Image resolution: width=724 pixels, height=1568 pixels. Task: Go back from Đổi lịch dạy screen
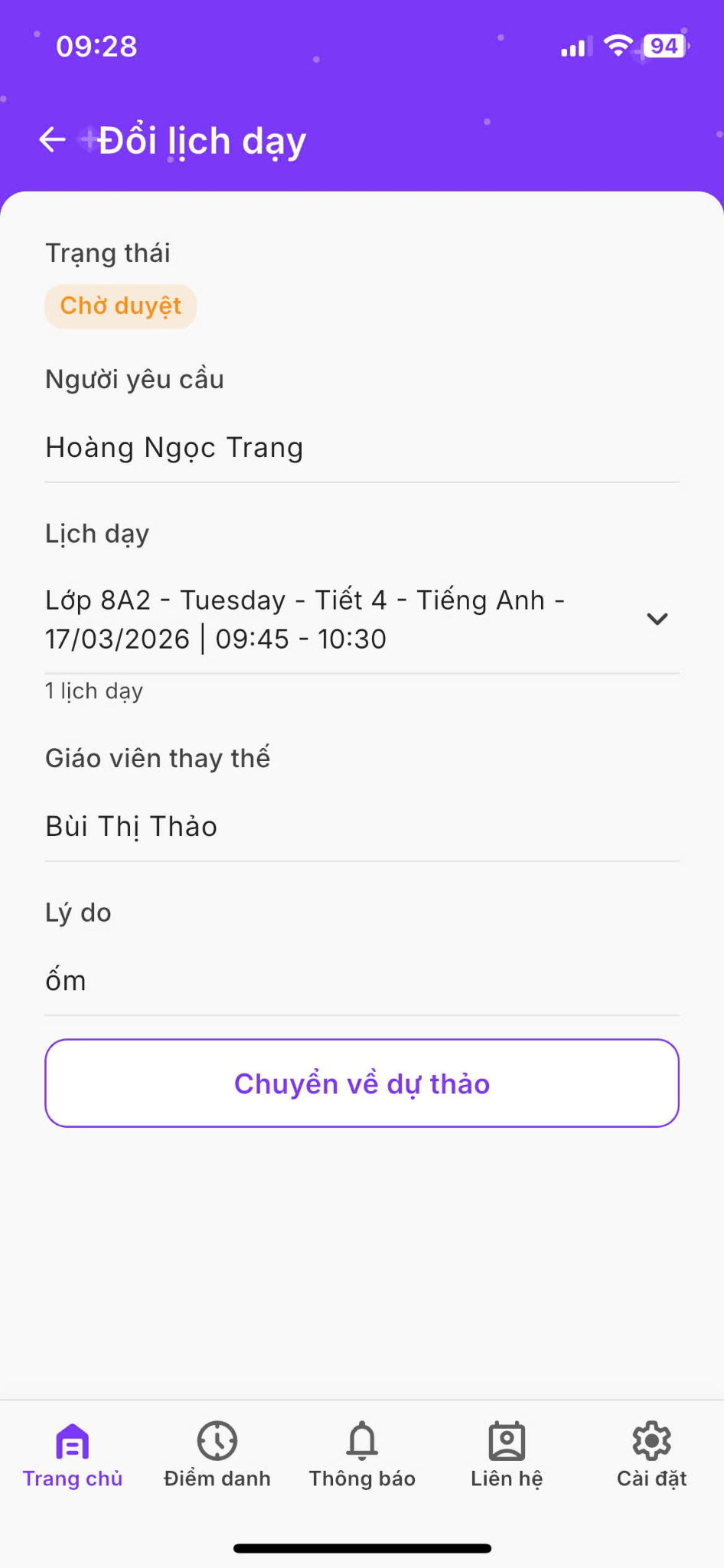[x=52, y=140]
